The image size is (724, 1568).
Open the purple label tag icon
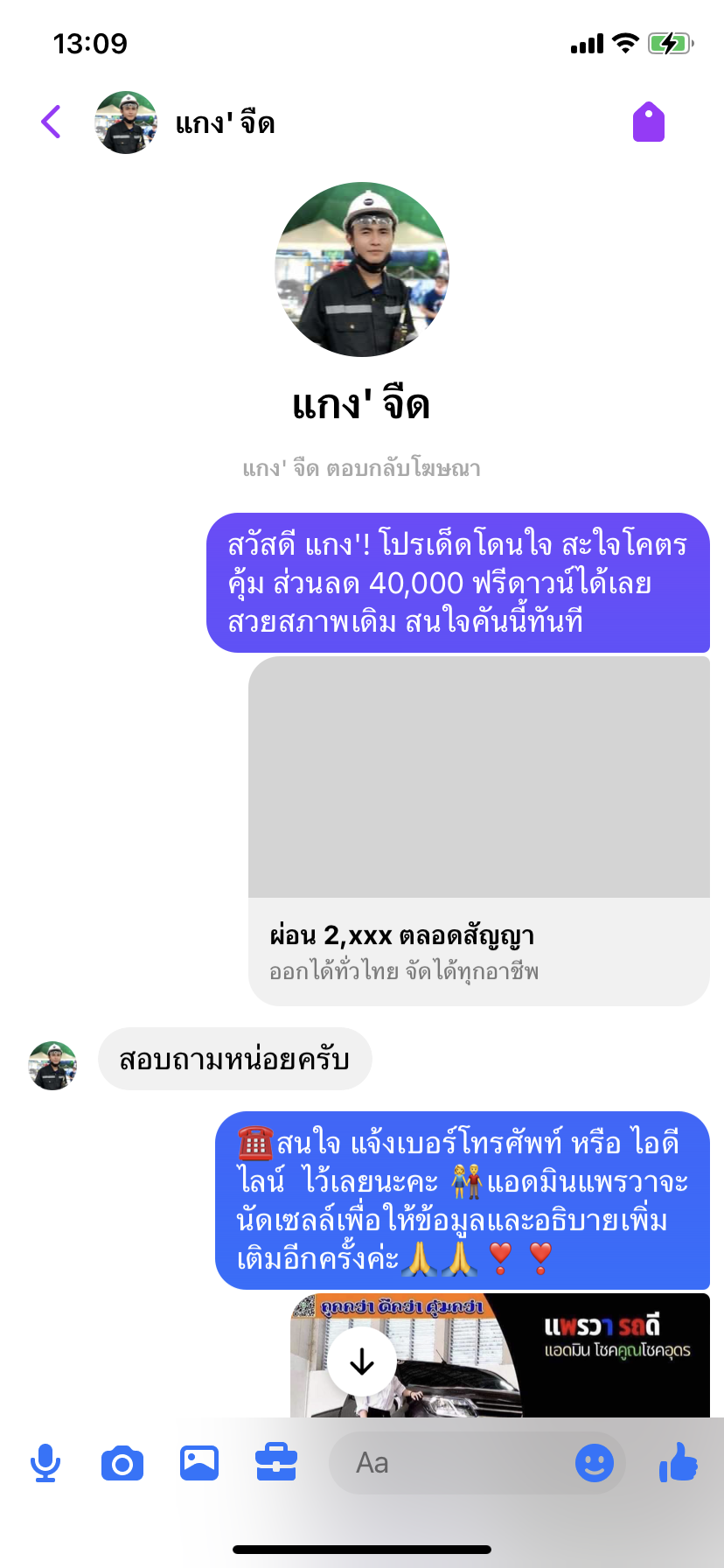coord(648,122)
